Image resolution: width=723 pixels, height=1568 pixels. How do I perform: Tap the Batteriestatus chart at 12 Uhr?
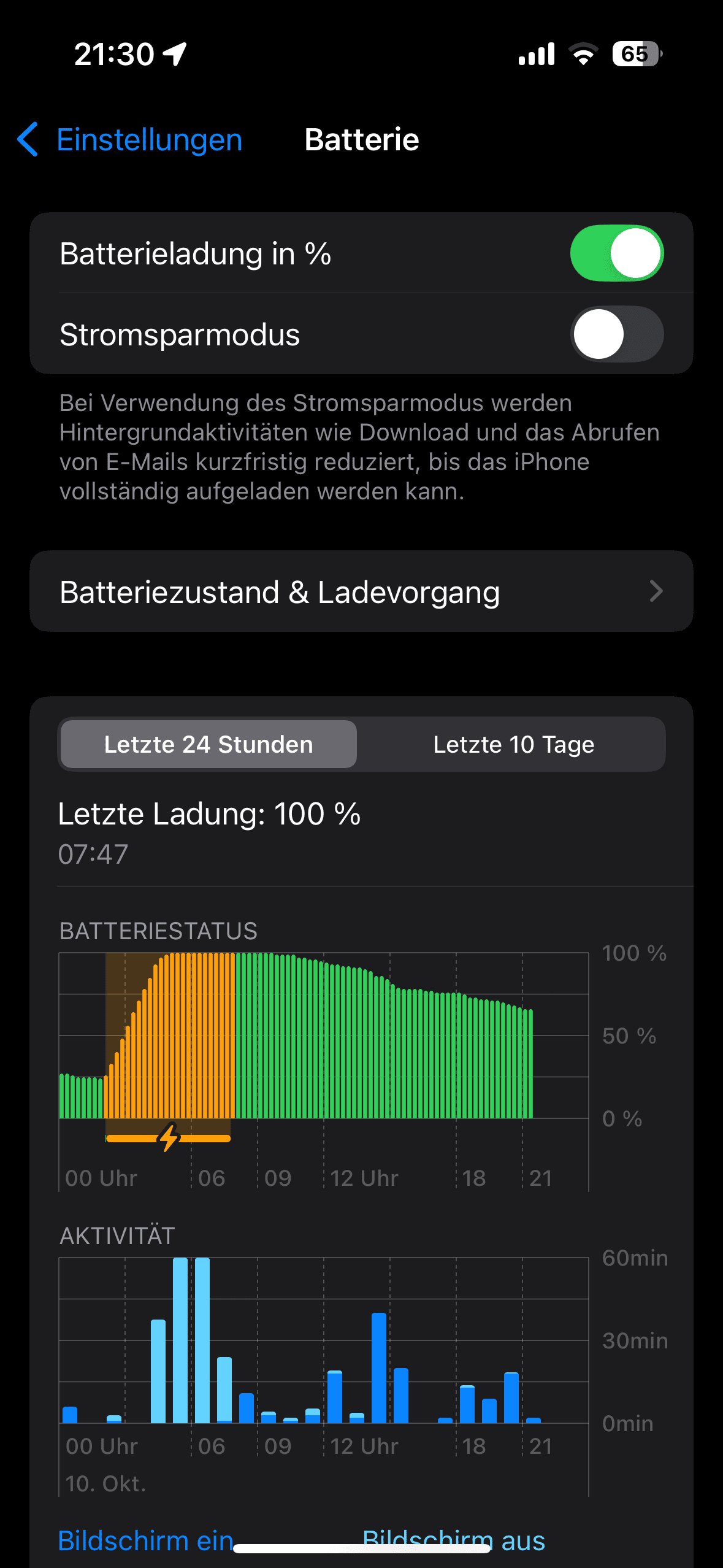point(324,1043)
